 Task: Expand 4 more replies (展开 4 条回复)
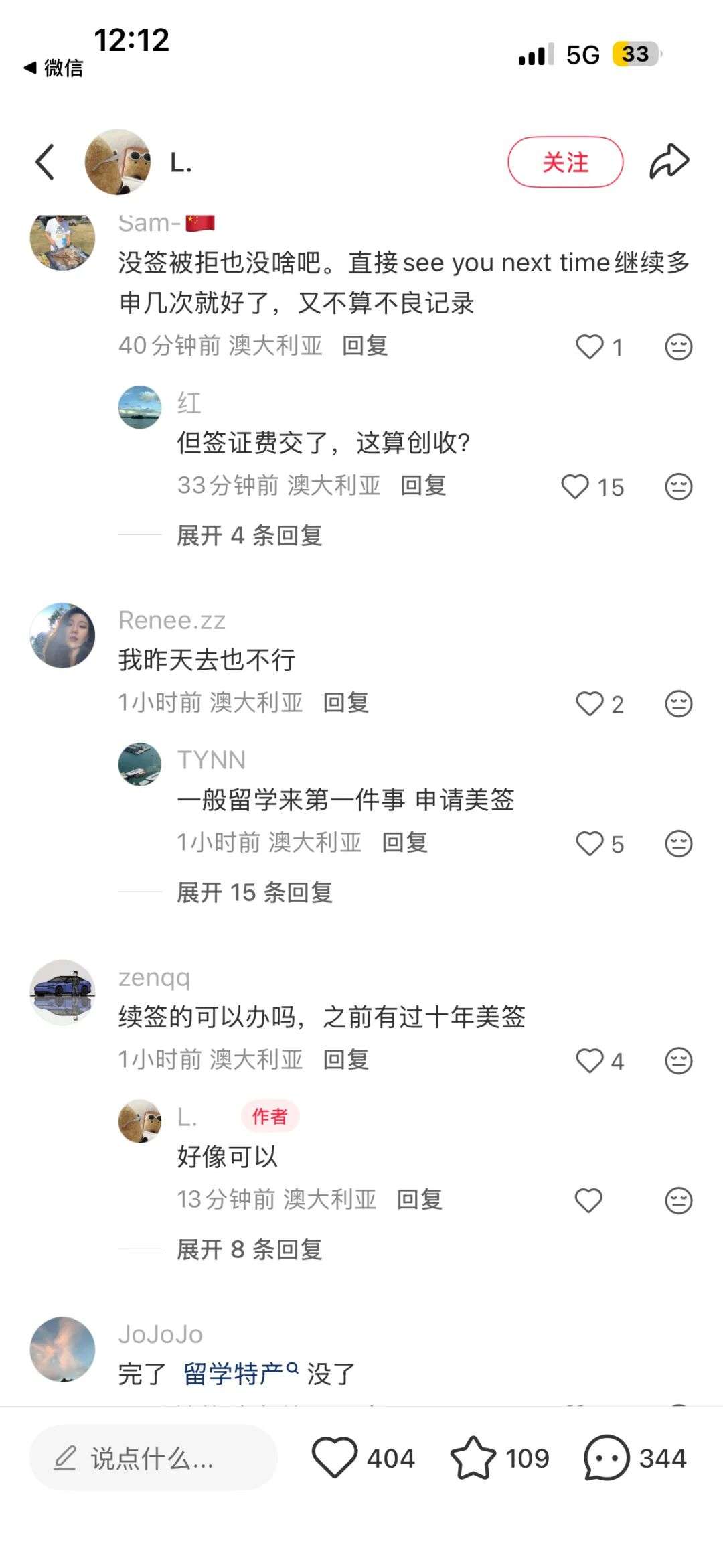pyautogui.click(x=249, y=535)
